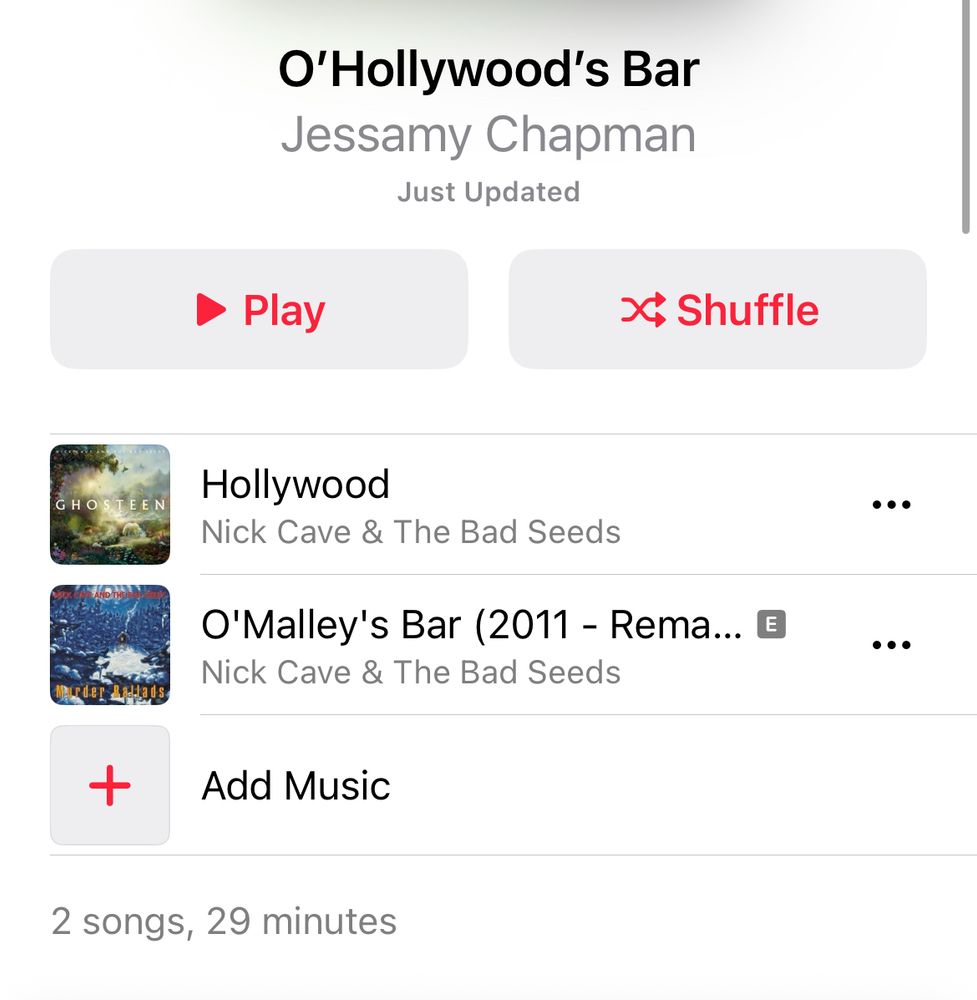This screenshot has width=977, height=1000.
Task: Tap the Just Updated label
Action: pos(488,191)
